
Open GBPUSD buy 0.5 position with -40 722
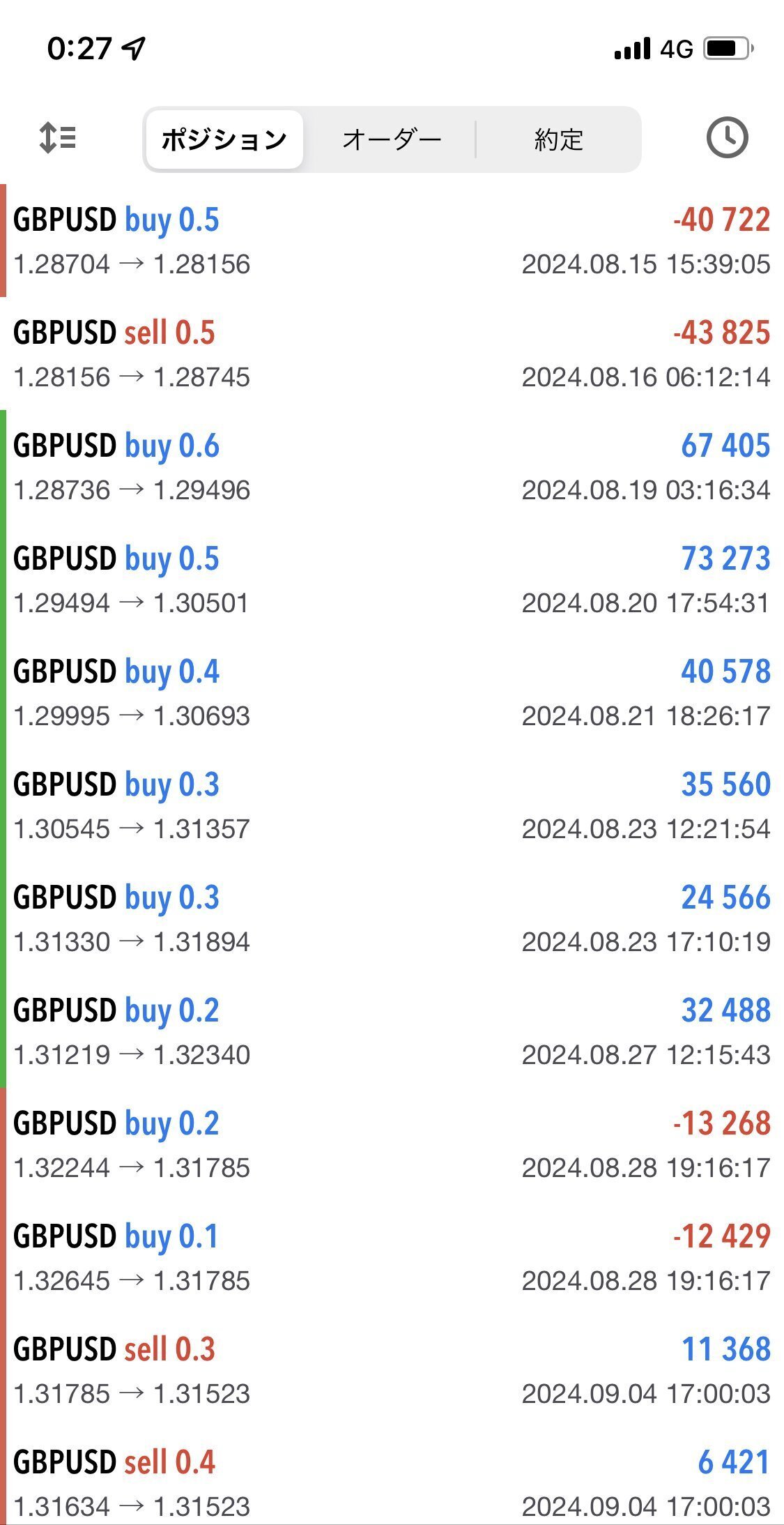click(392, 241)
